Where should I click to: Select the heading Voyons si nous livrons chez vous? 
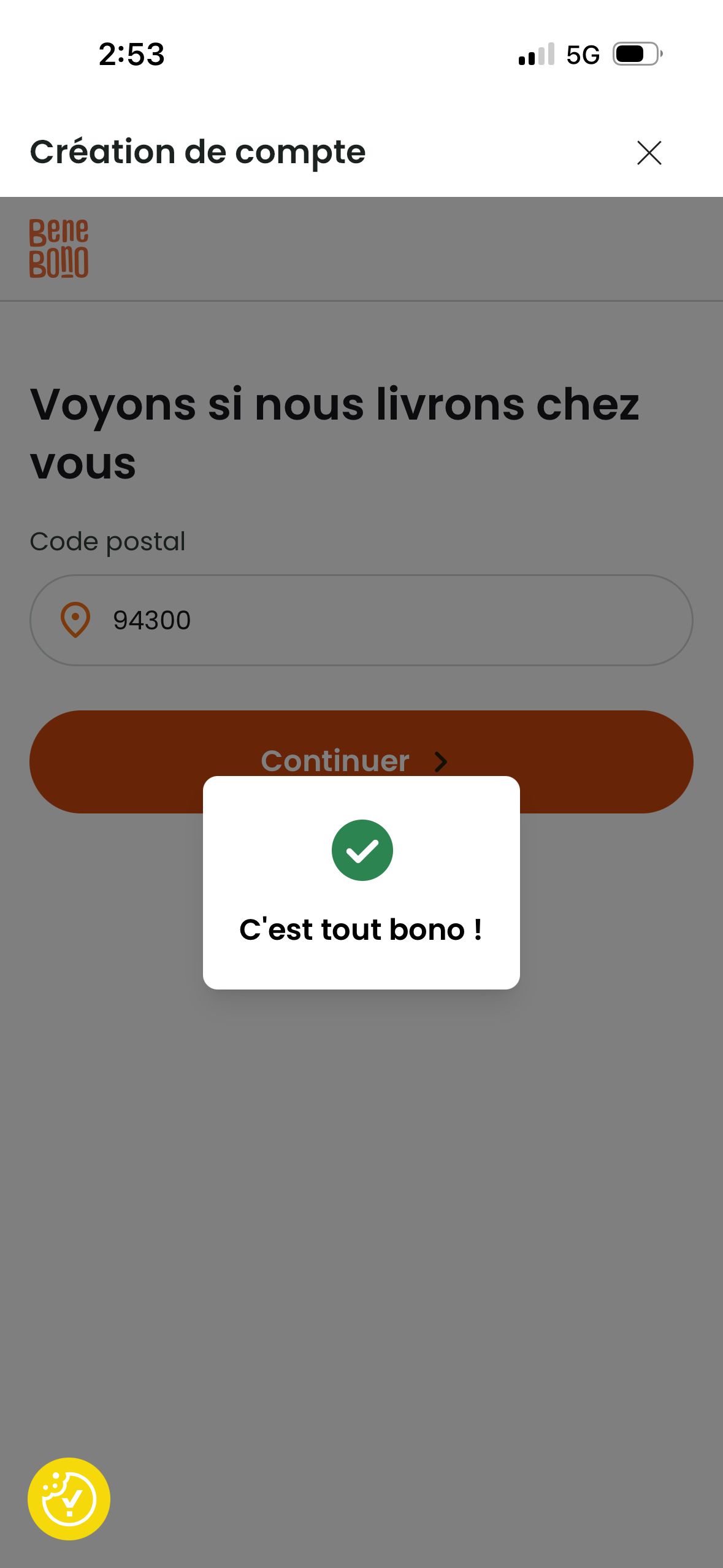[x=334, y=429]
